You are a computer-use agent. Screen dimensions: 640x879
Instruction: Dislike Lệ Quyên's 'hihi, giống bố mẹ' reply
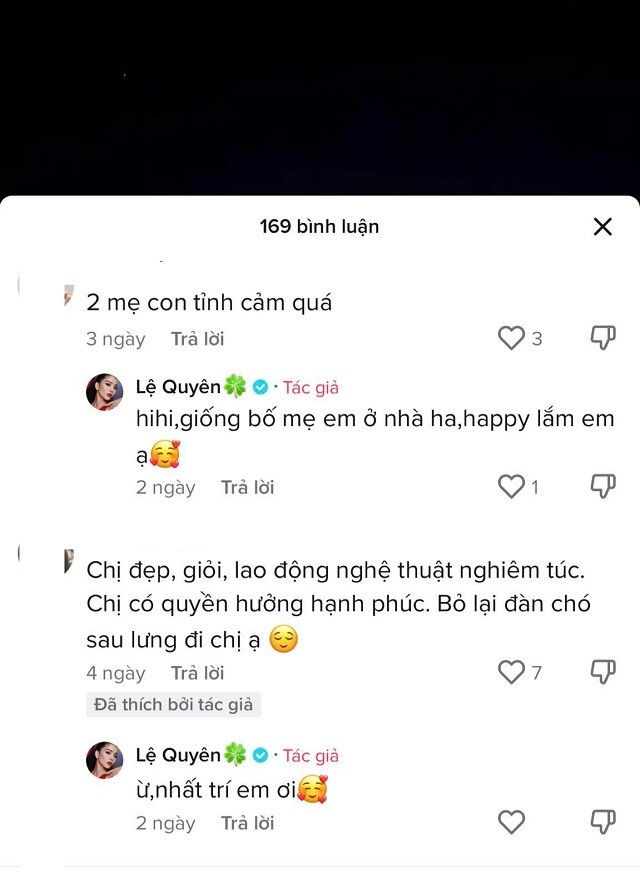coord(602,487)
